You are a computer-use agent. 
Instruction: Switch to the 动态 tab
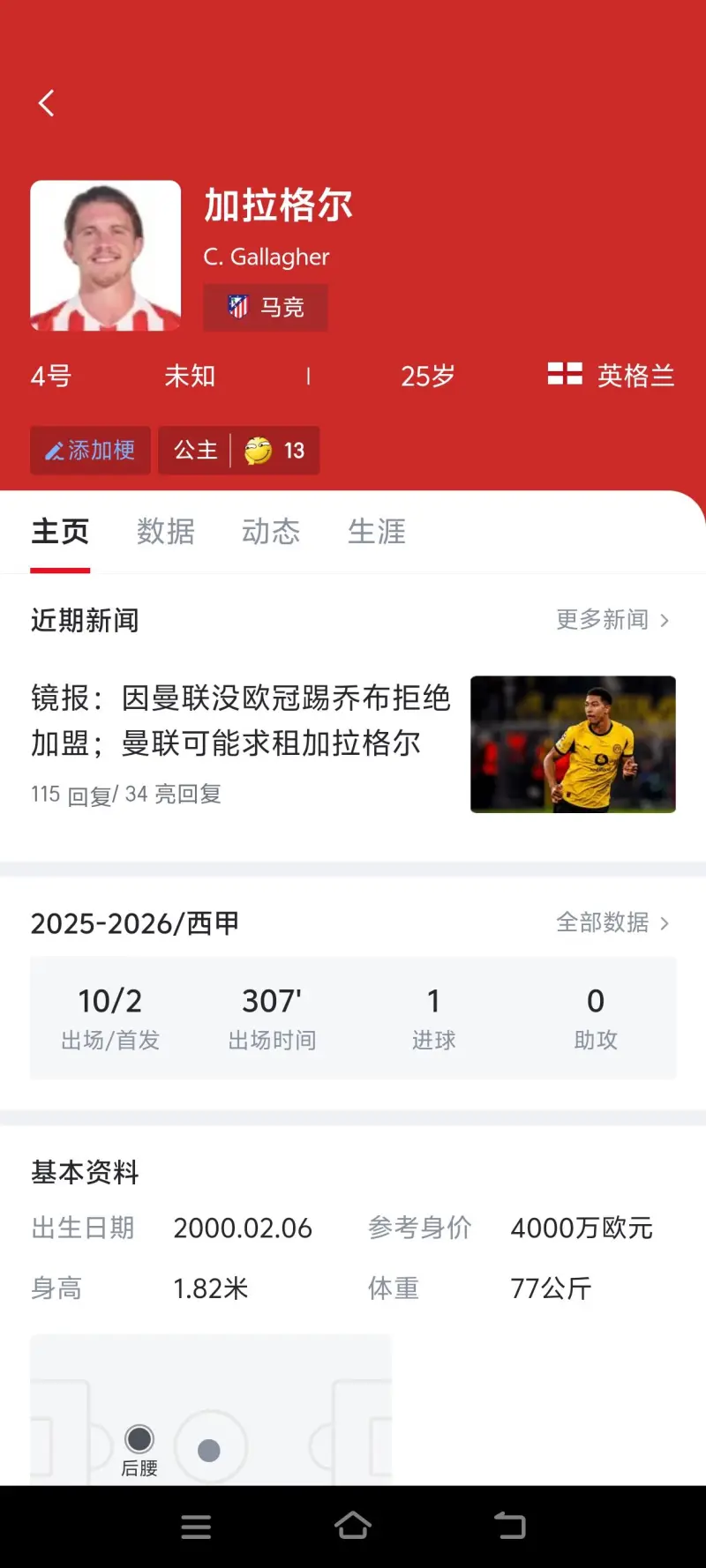coord(271,532)
